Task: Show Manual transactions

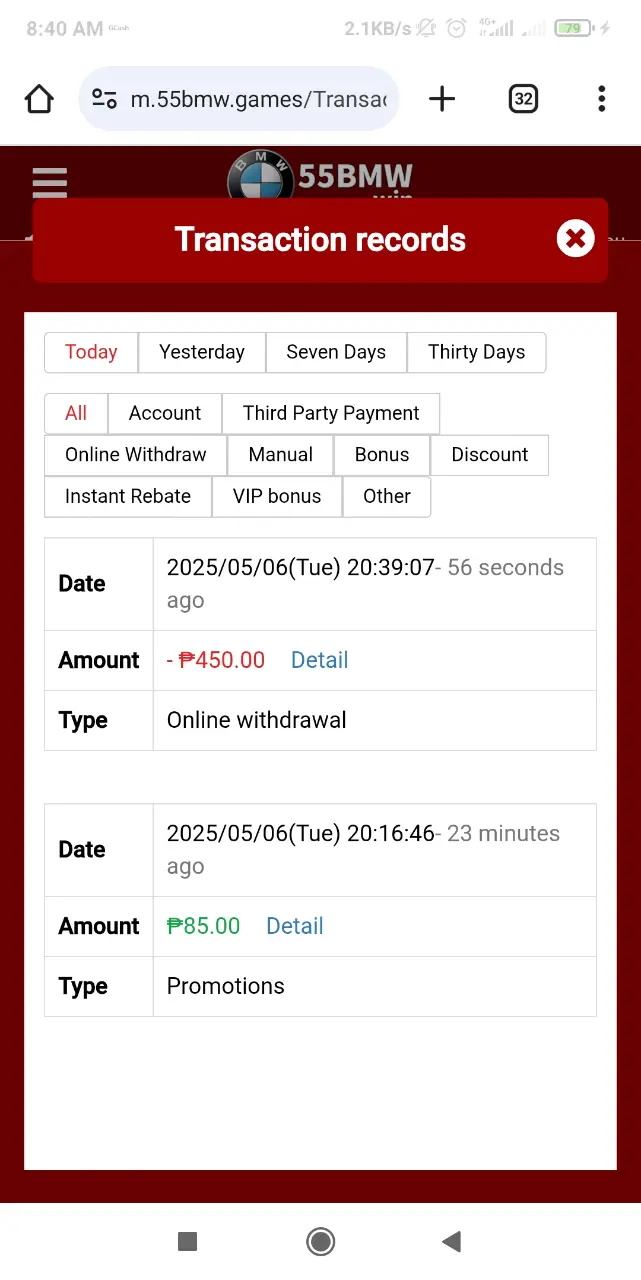Action: pos(281,455)
